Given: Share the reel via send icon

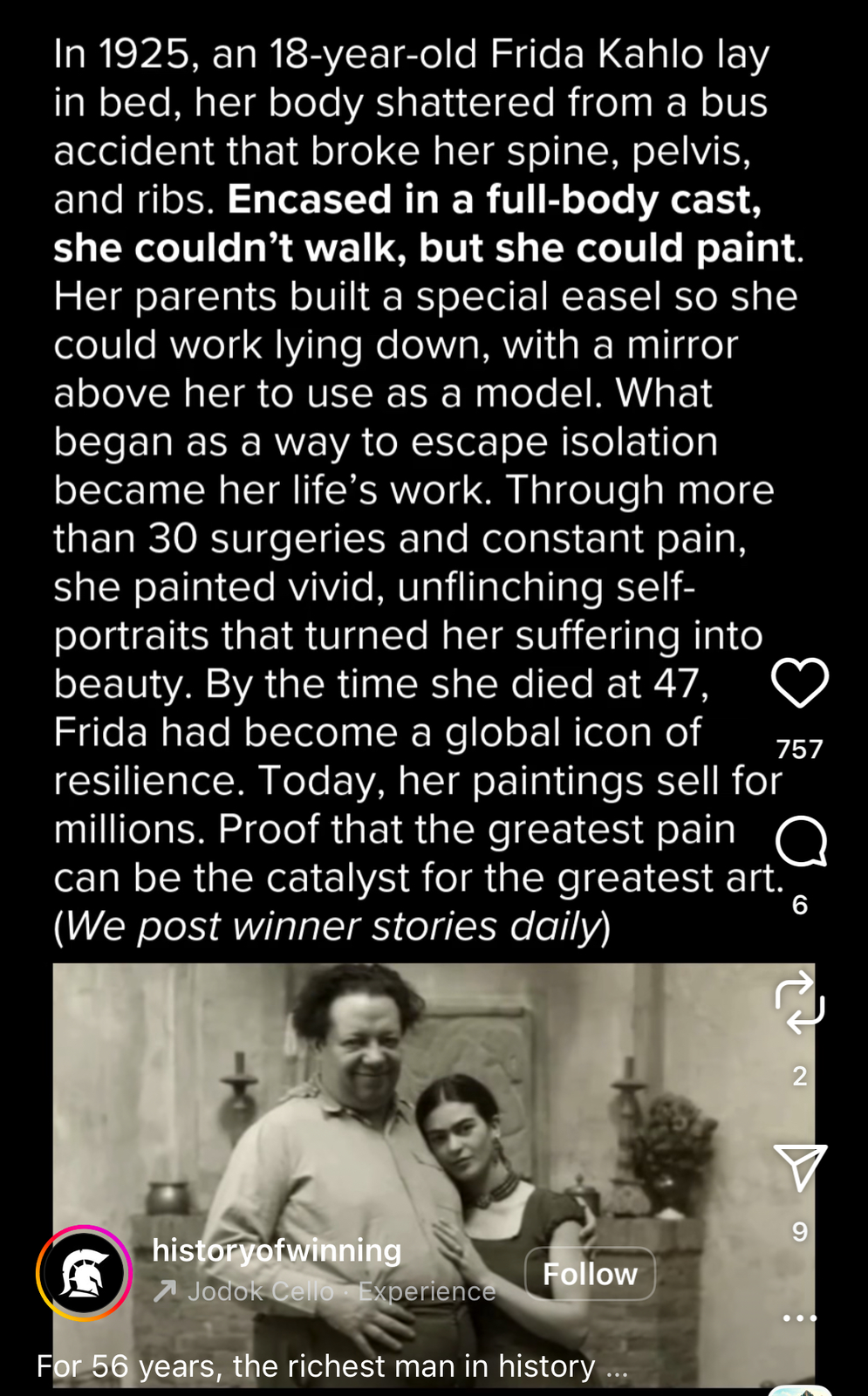Looking at the screenshot, I should point(799,1167).
